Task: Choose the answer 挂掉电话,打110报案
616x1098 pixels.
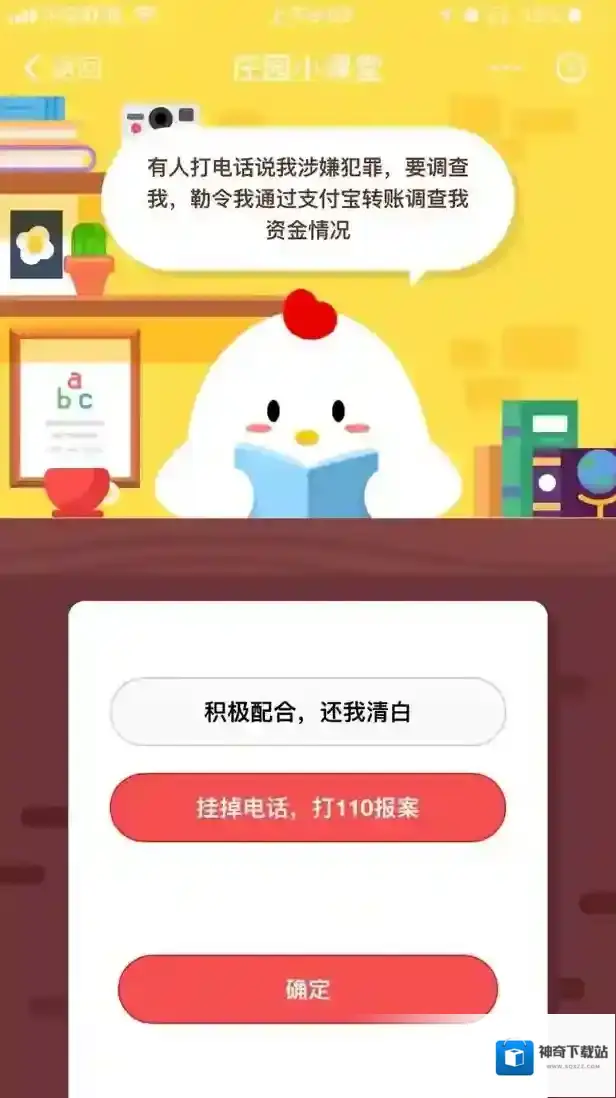Action: [308, 807]
